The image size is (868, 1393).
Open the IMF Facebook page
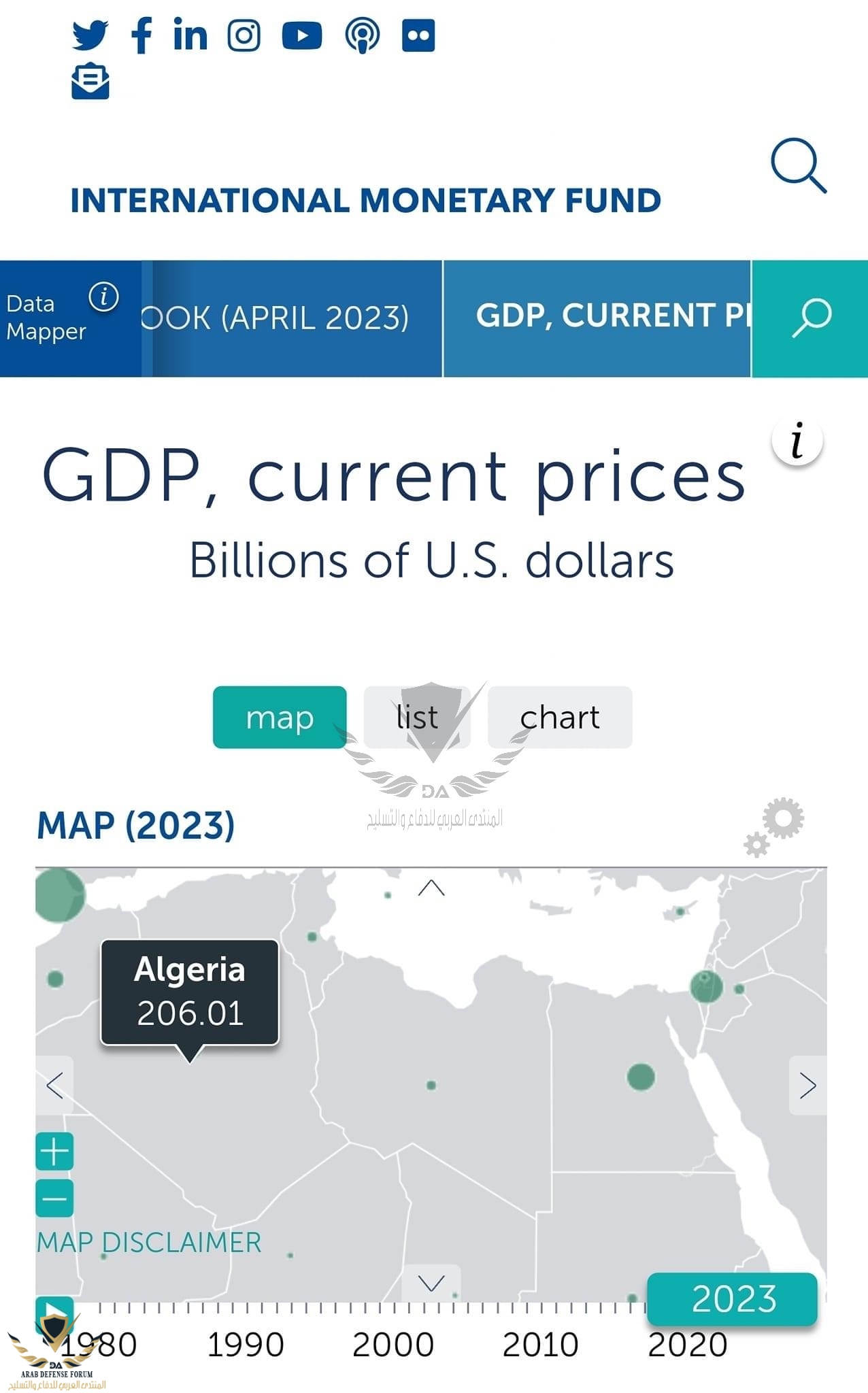[141, 35]
